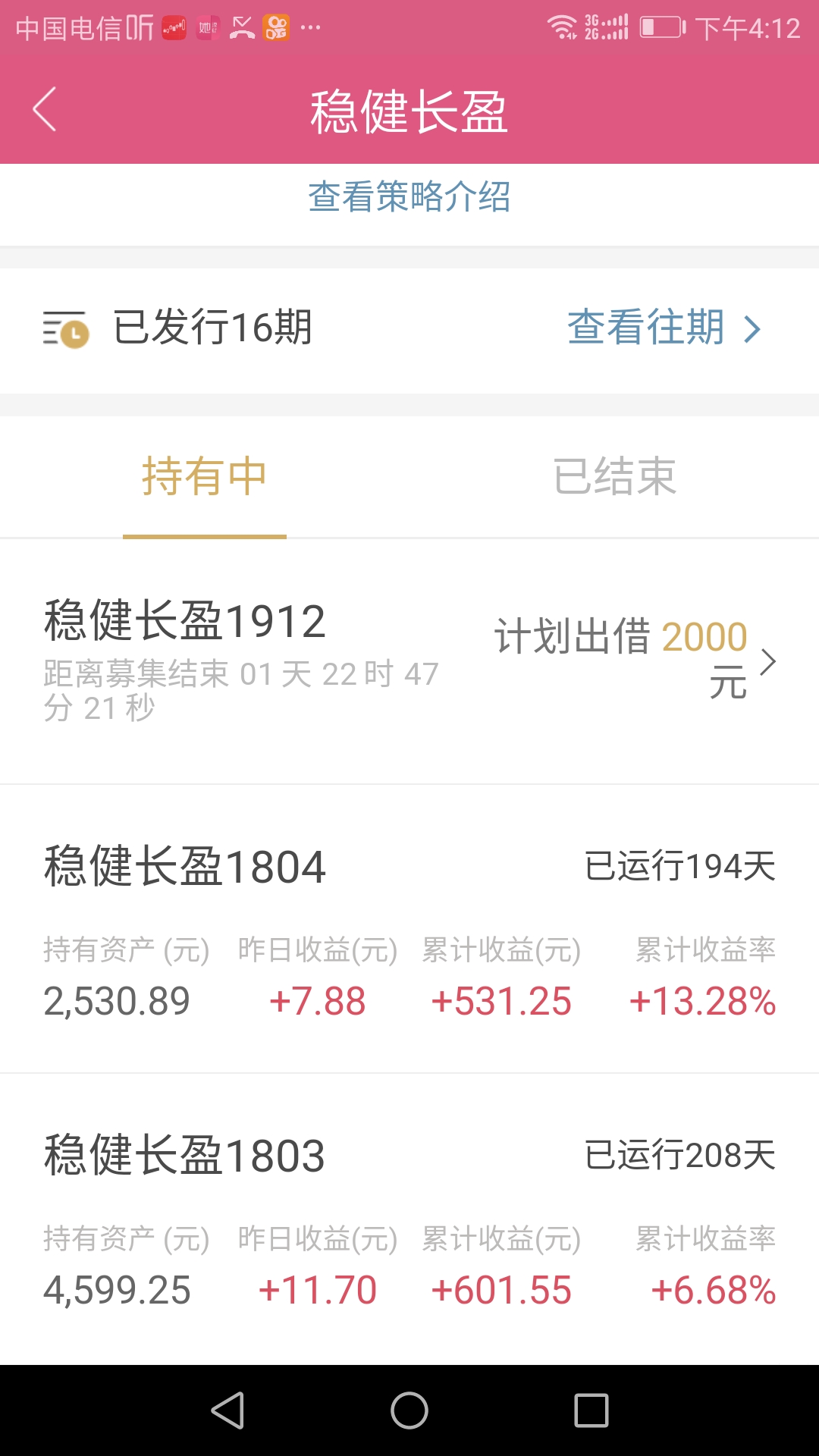Screen dimensions: 819x1456
Task: Open the 稳健长盈1804 holding details
Action: pyautogui.click(x=409, y=929)
